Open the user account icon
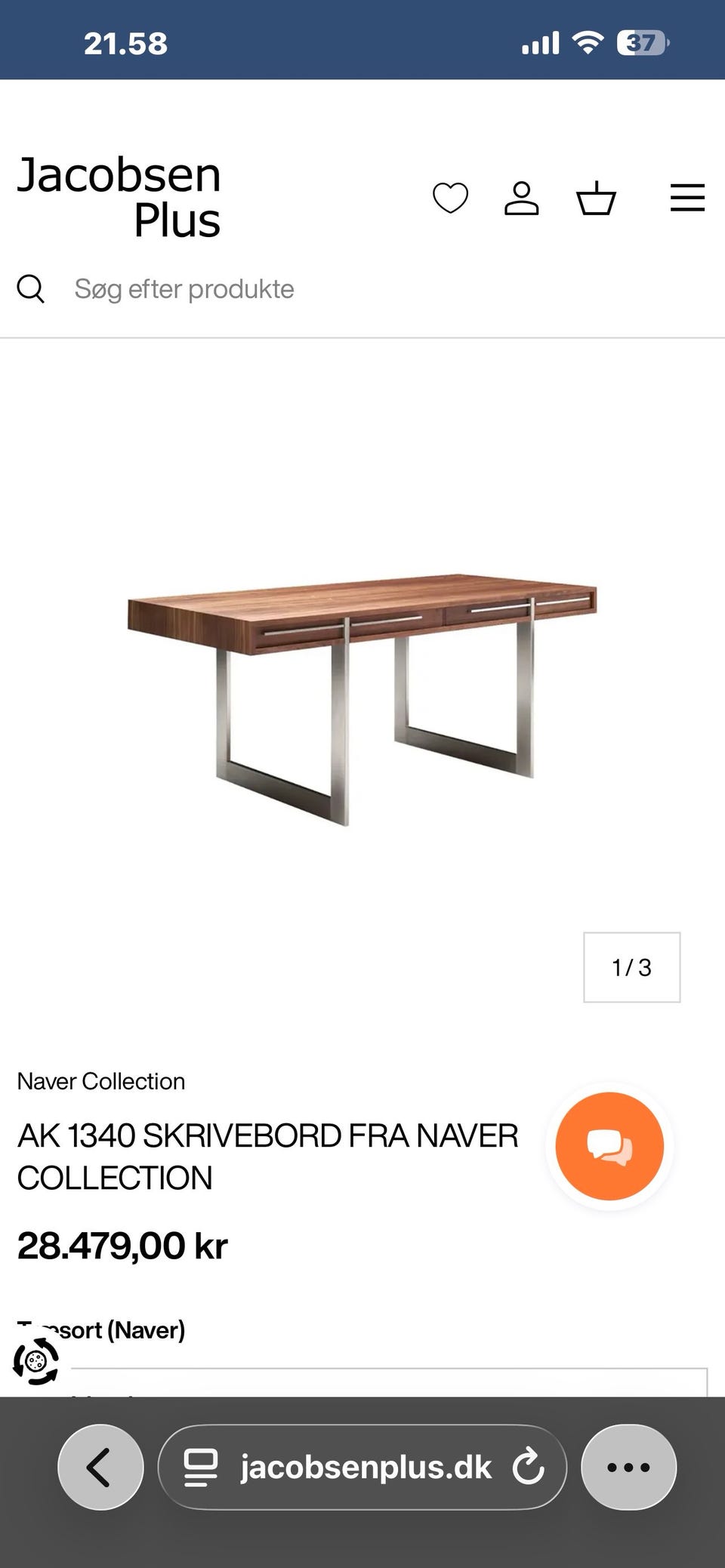The height and width of the screenshot is (1568, 725). pos(521,199)
